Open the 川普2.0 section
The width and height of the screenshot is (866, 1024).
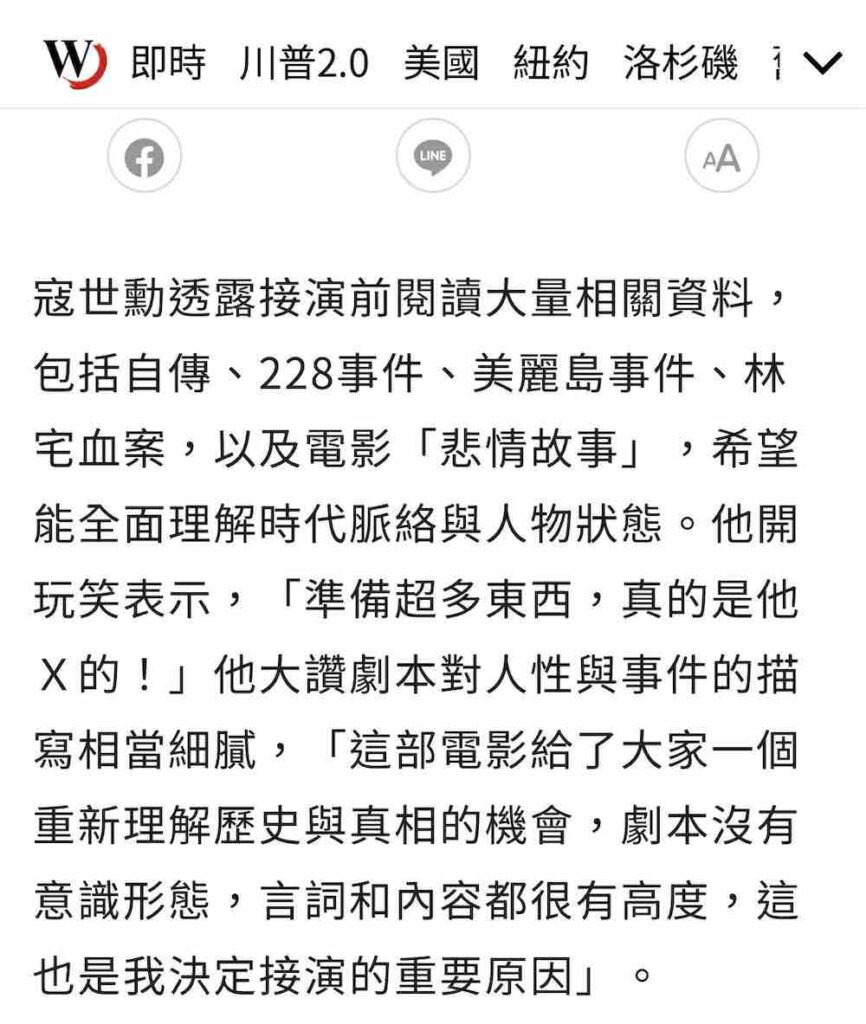click(x=304, y=64)
